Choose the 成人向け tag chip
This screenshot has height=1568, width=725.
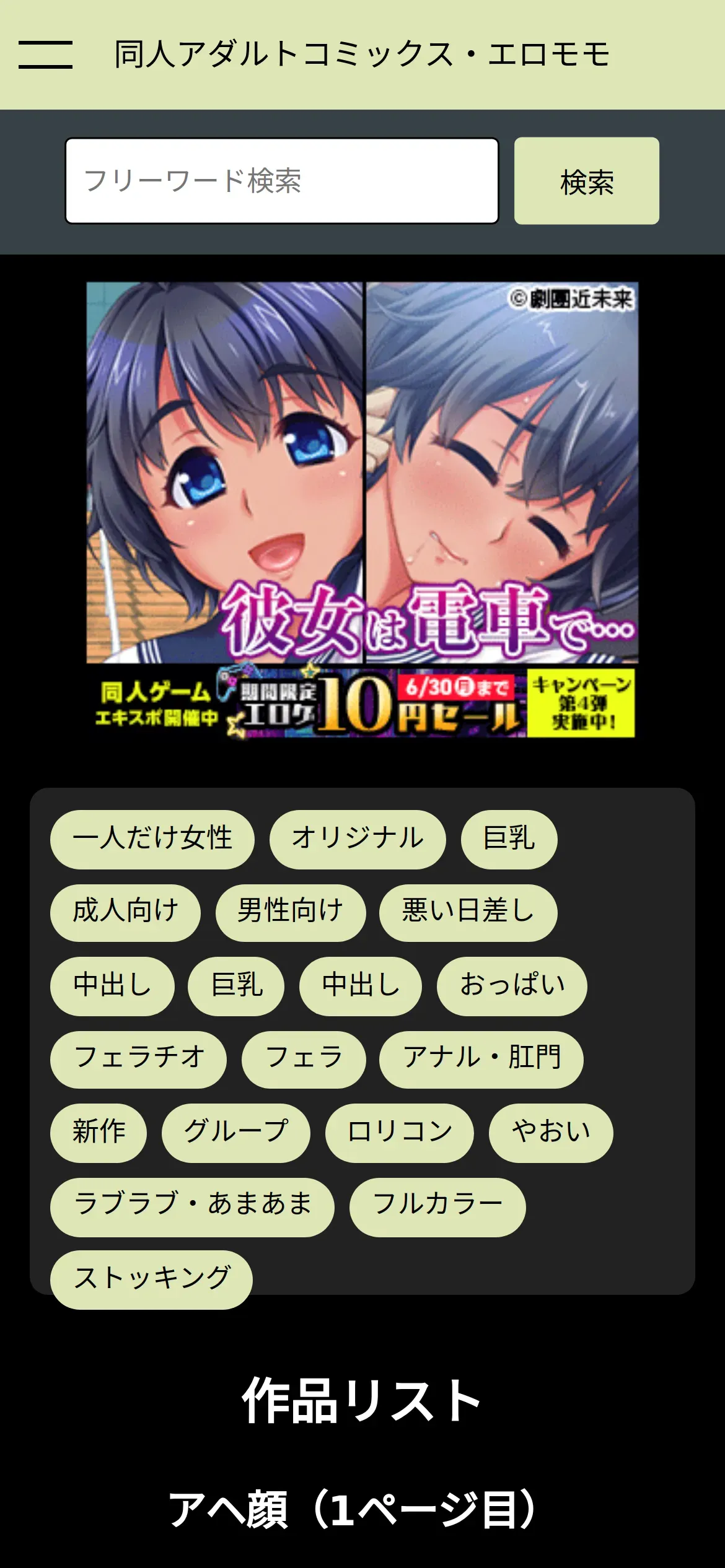tap(125, 912)
